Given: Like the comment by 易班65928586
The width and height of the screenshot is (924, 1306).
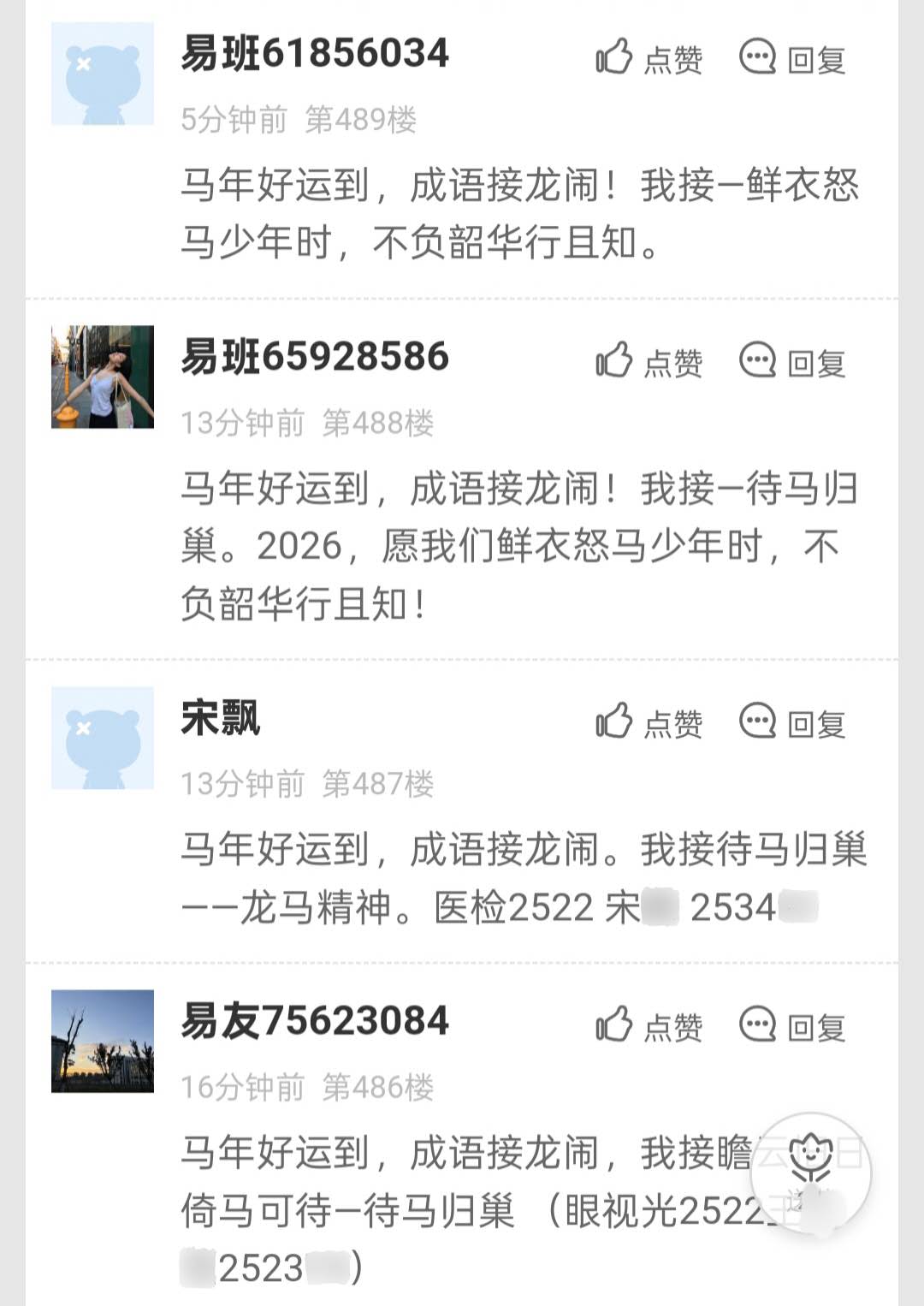Looking at the screenshot, I should pos(649,361).
